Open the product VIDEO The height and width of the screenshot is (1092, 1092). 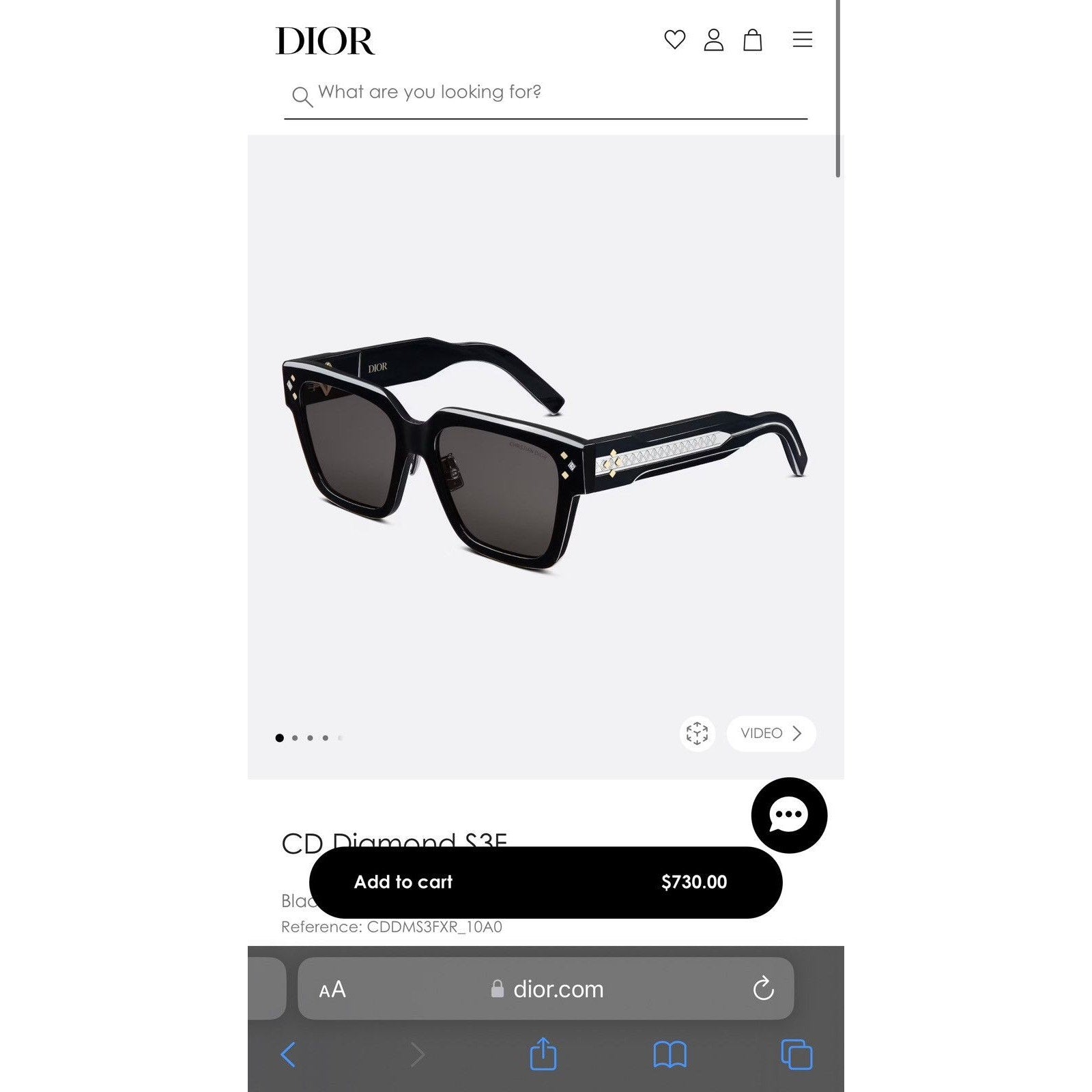click(771, 734)
